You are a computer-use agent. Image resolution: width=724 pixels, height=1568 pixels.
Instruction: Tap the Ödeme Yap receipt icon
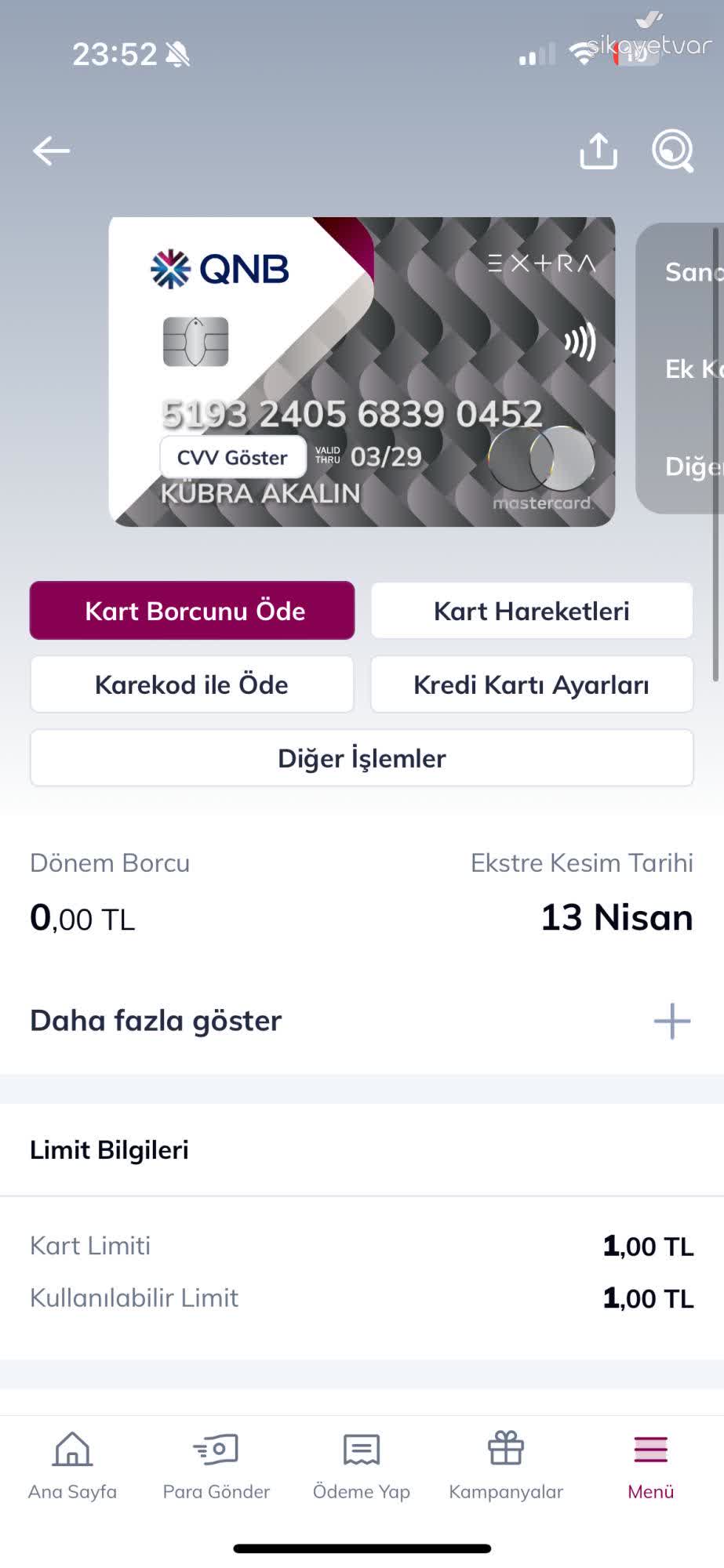click(360, 1465)
